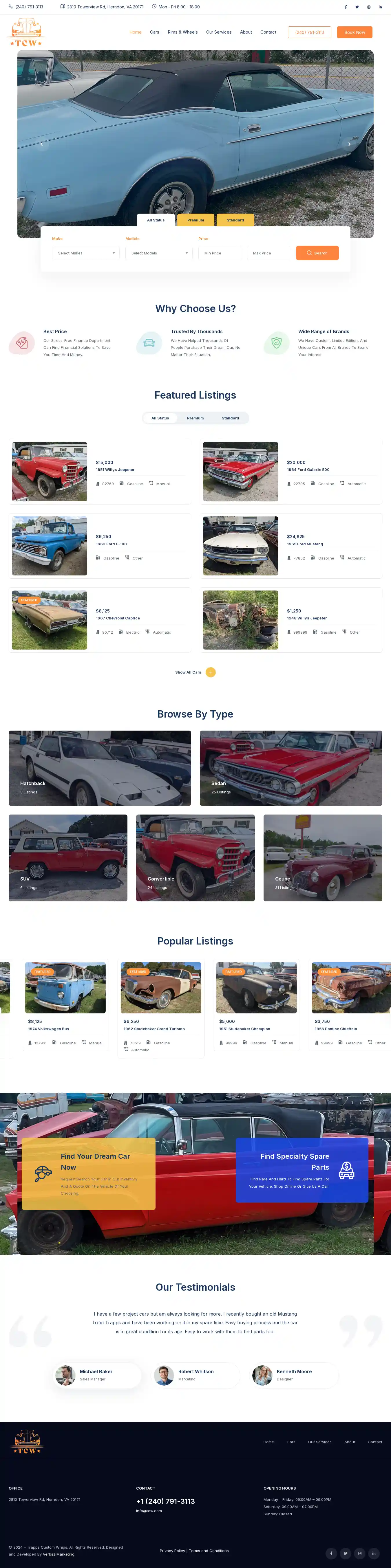Open the Privacy Policy footer link
Image resolution: width=391 pixels, height=1568 pixels.
click(172, 1551)
